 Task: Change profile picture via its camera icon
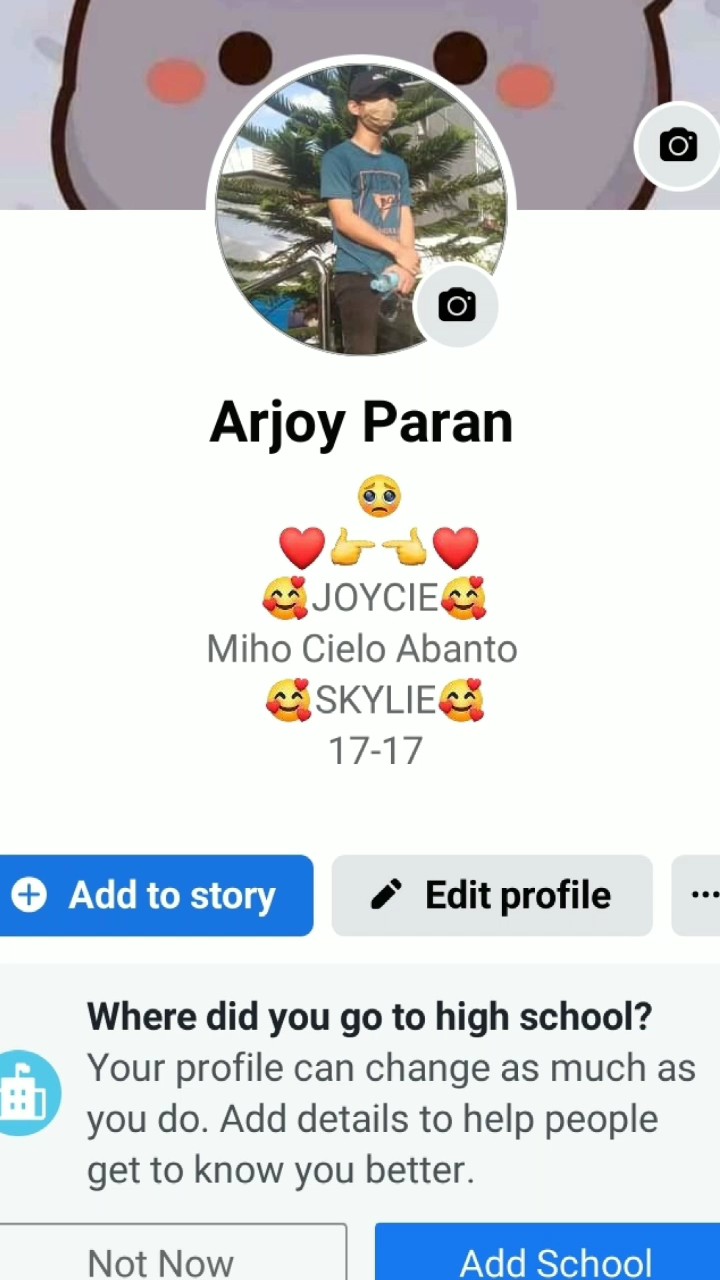coord(457,305)
